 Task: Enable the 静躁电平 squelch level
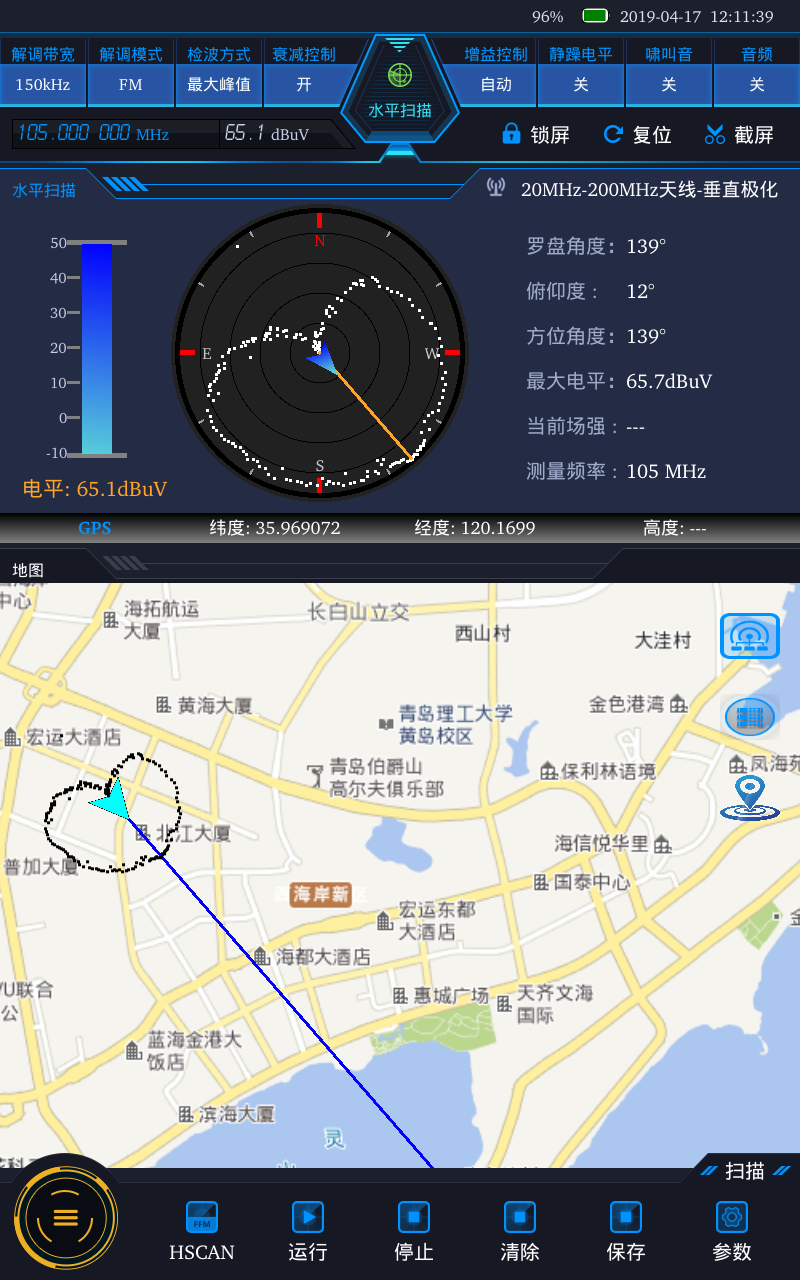coord(580,85)
